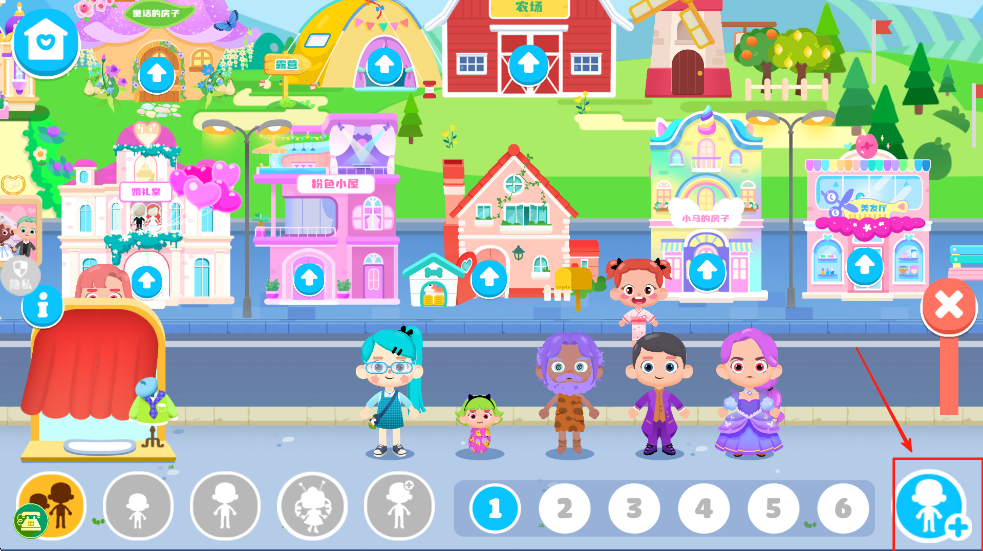Switch to character page 3
This screenshot has height=551, width=983.
[635, 509]
